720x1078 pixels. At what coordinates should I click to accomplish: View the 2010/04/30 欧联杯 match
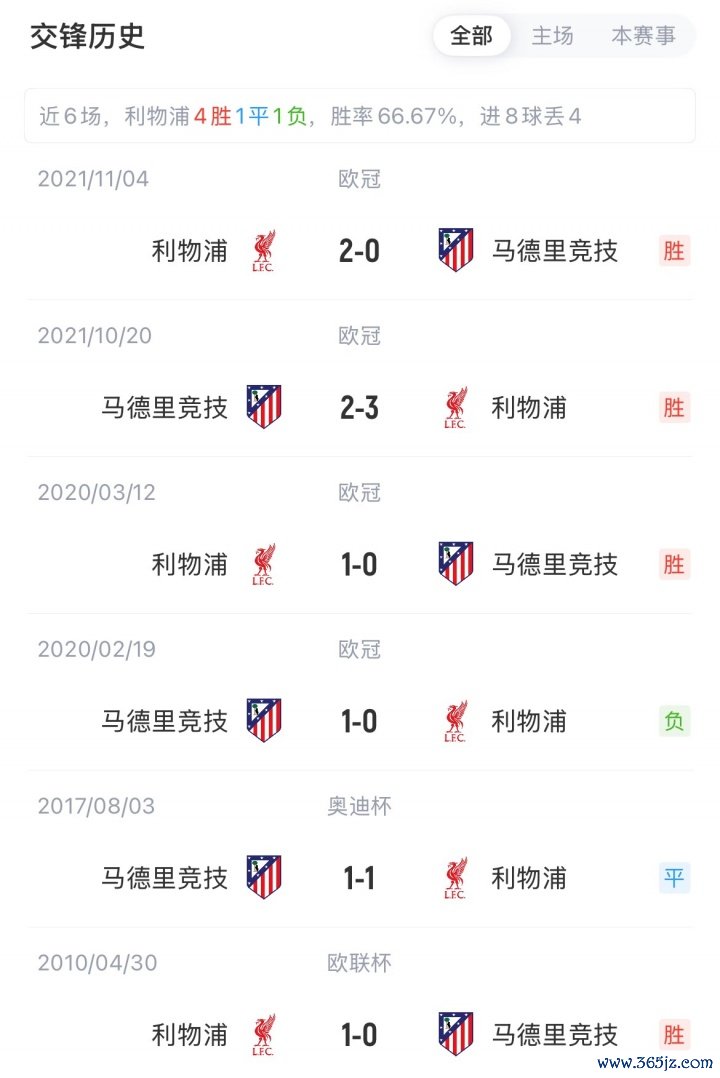click(x=359, y=1034)
